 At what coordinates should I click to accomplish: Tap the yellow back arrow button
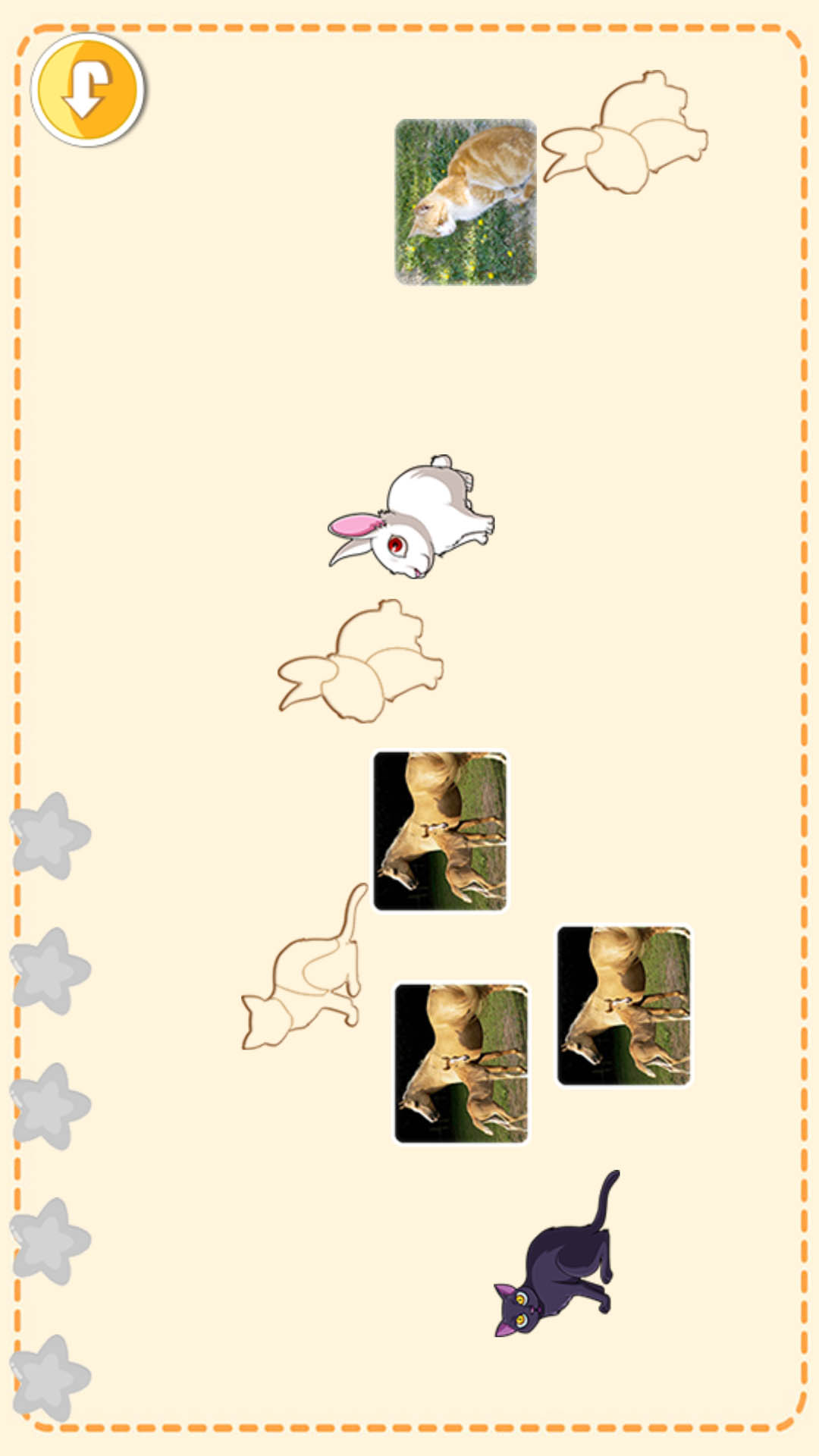click(x=88, y=89)
